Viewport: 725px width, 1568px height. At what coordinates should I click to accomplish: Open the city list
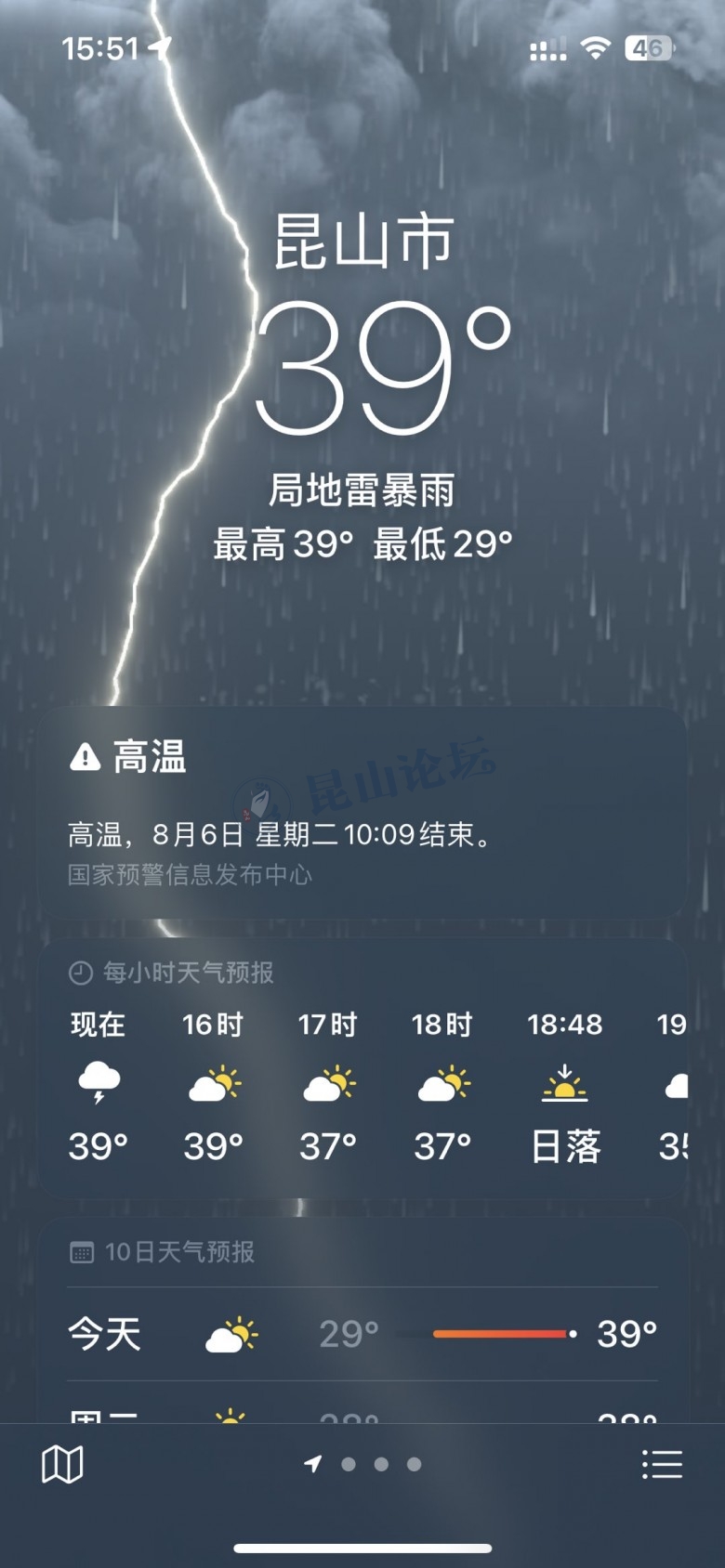pos(662,1465)
